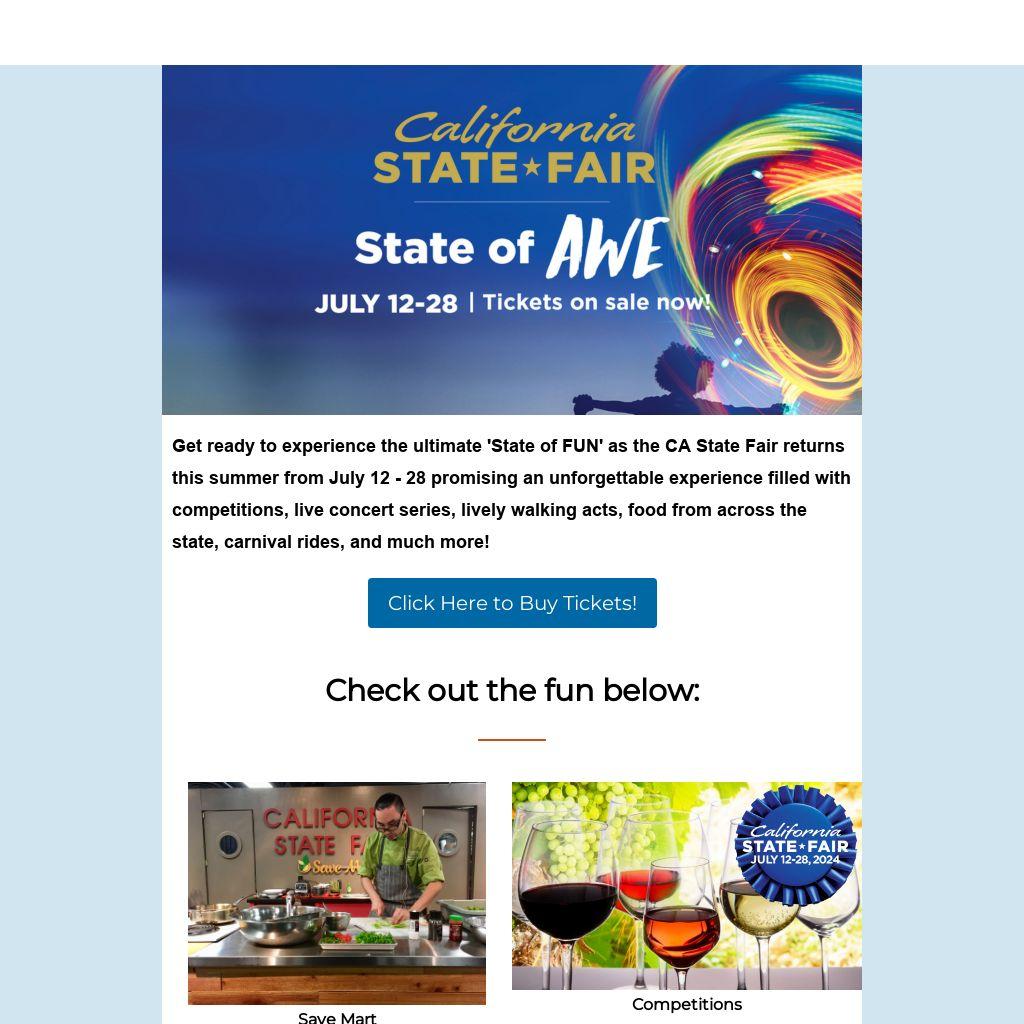Viewport: 1024px width, 1024px height.
Task: Open the Competitions wine glasses tile
Action: coord(686,886)
